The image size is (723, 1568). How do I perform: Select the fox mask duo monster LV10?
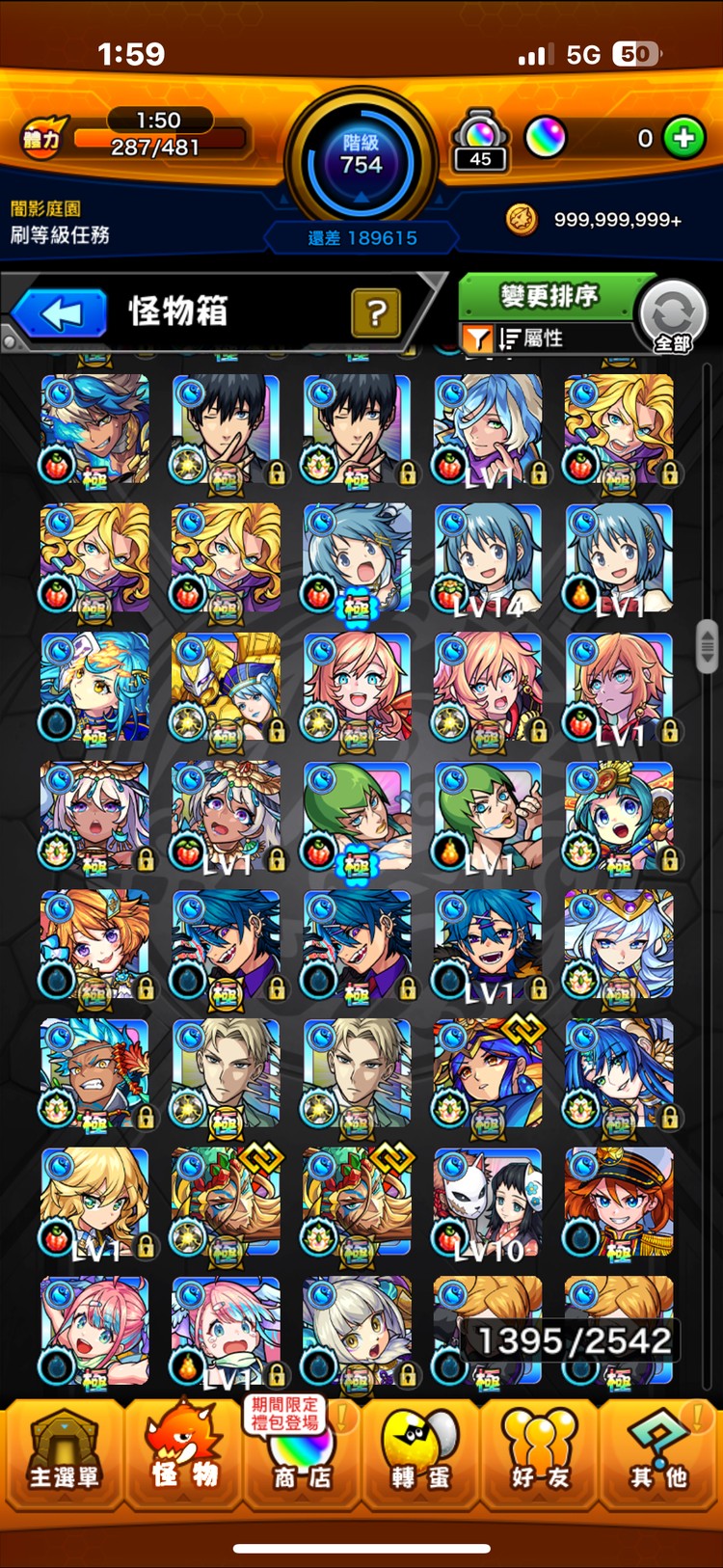(488, 1203)
